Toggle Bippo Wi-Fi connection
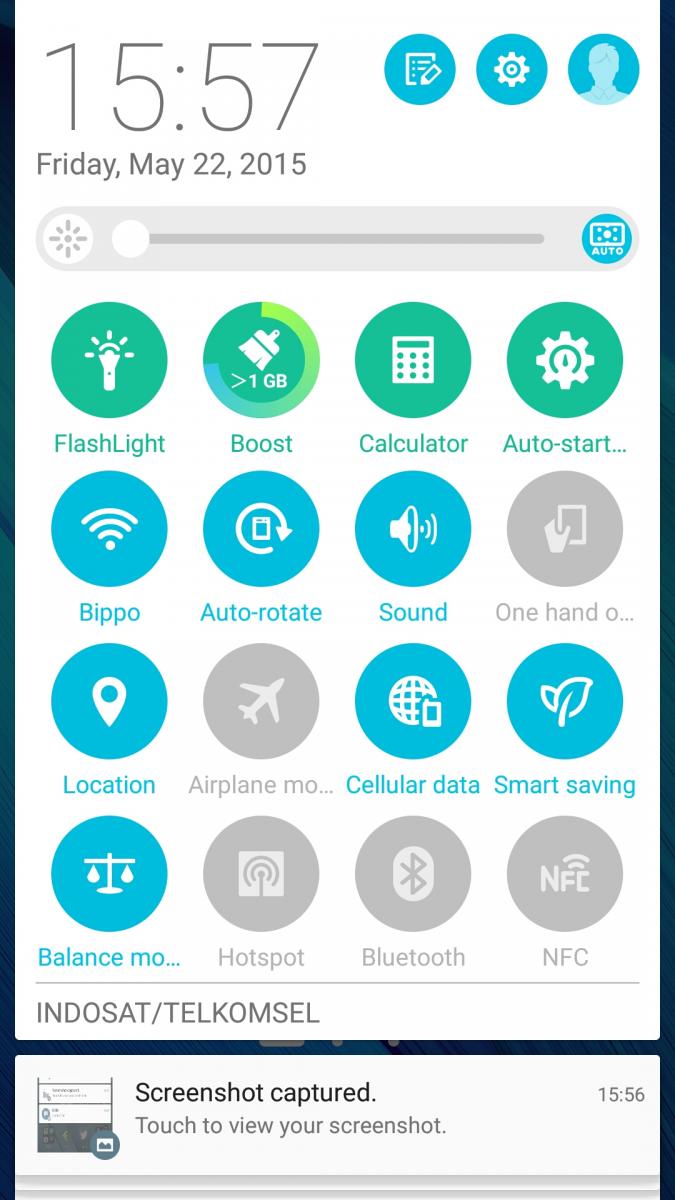 109,529
